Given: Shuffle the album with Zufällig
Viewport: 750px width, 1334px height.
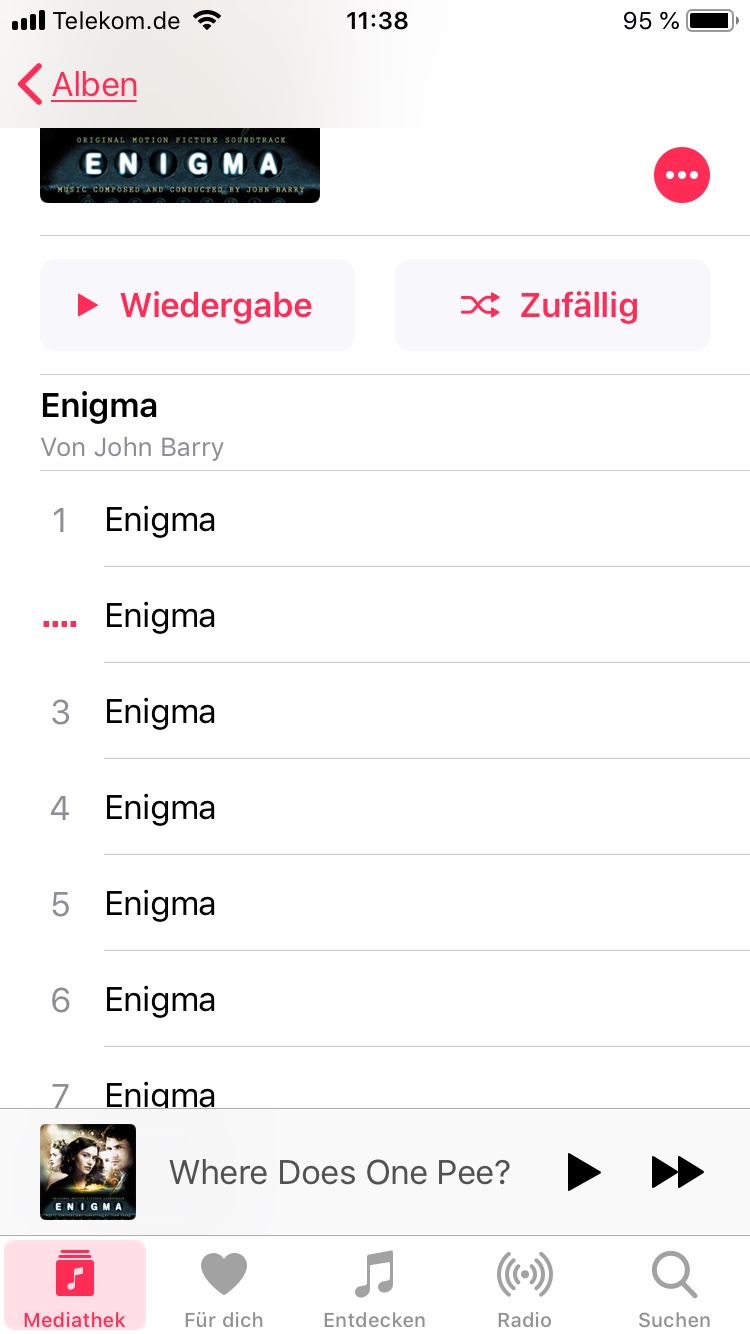Looking at the screenshot, I should coord(552,305).
